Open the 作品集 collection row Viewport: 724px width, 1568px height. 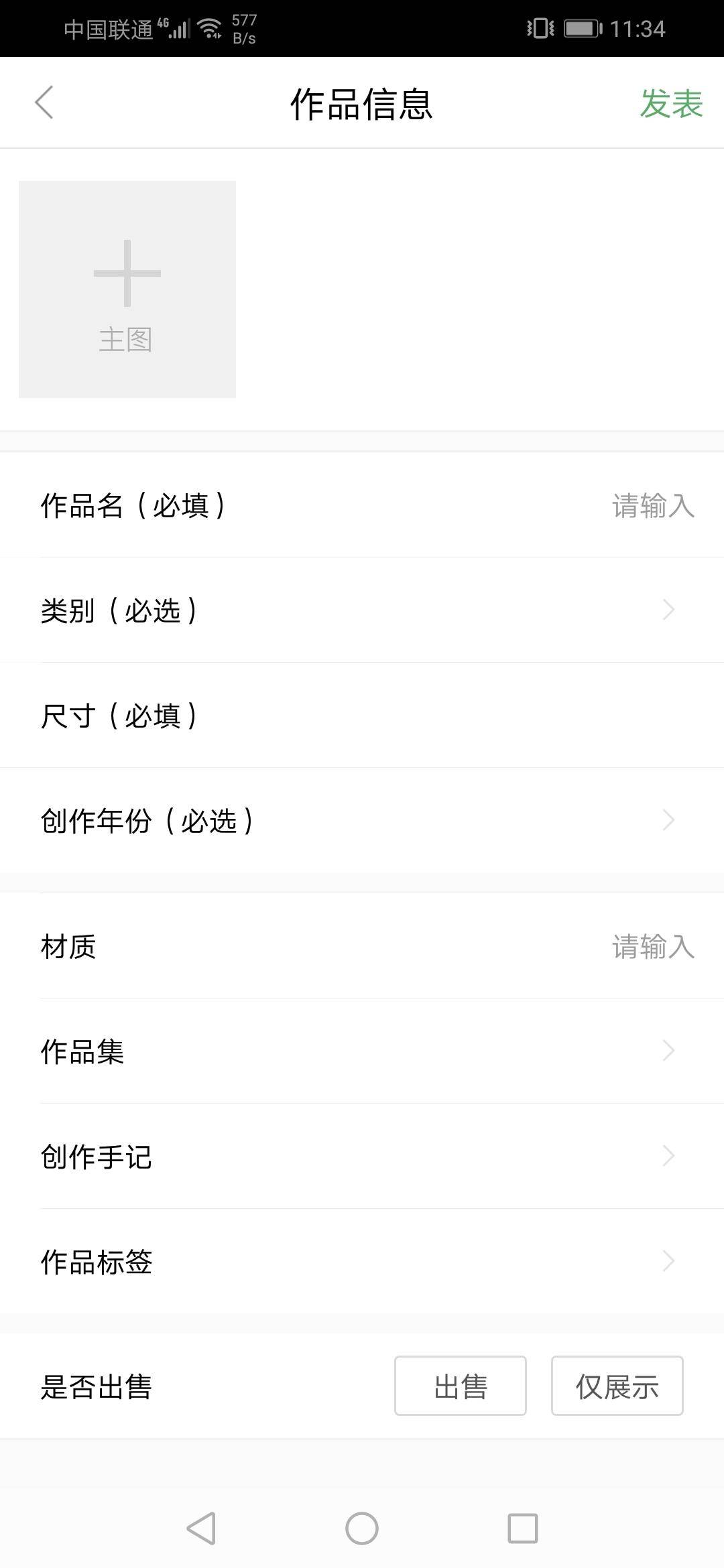362,1051
